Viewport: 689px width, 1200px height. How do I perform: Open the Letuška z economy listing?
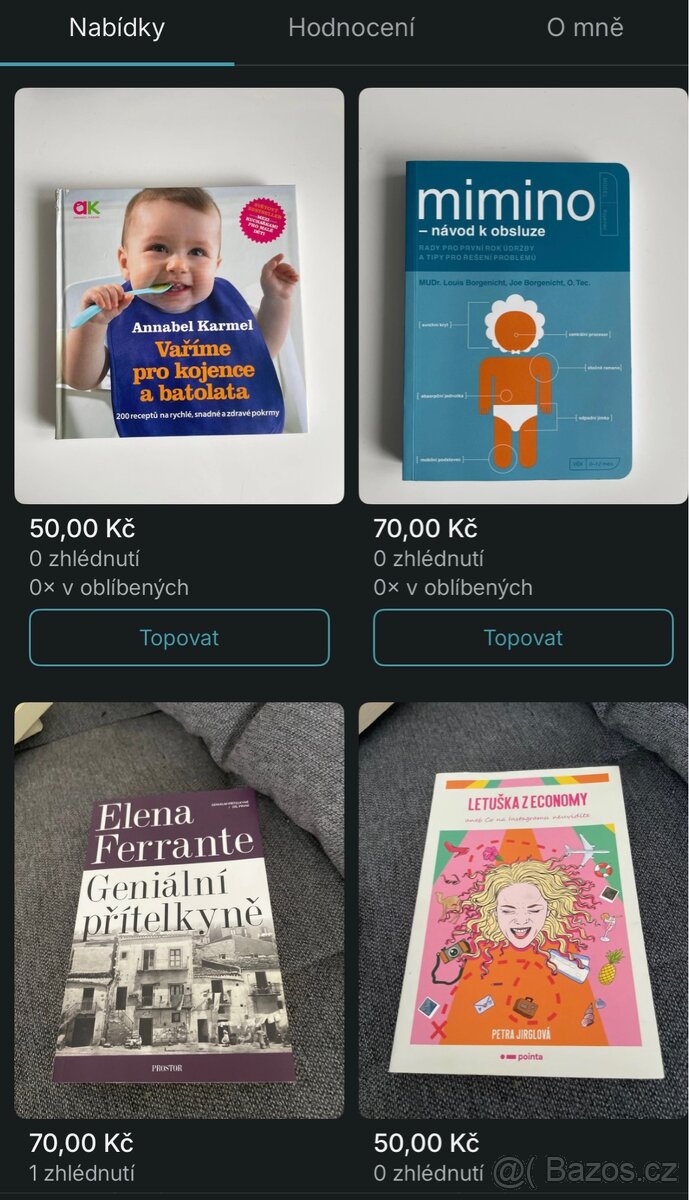pyautogui.click(x=523, y=910)
